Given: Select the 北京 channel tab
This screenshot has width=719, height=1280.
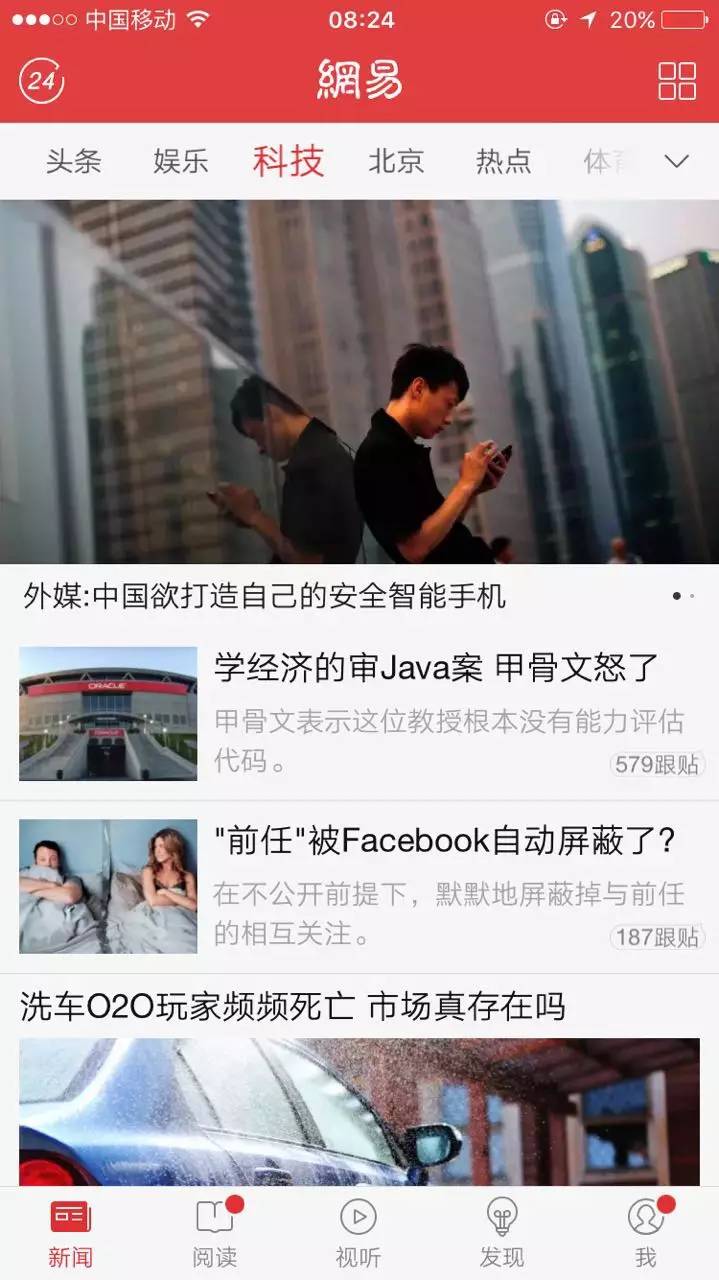Looking at the screenshot, I should click(396, 161).
